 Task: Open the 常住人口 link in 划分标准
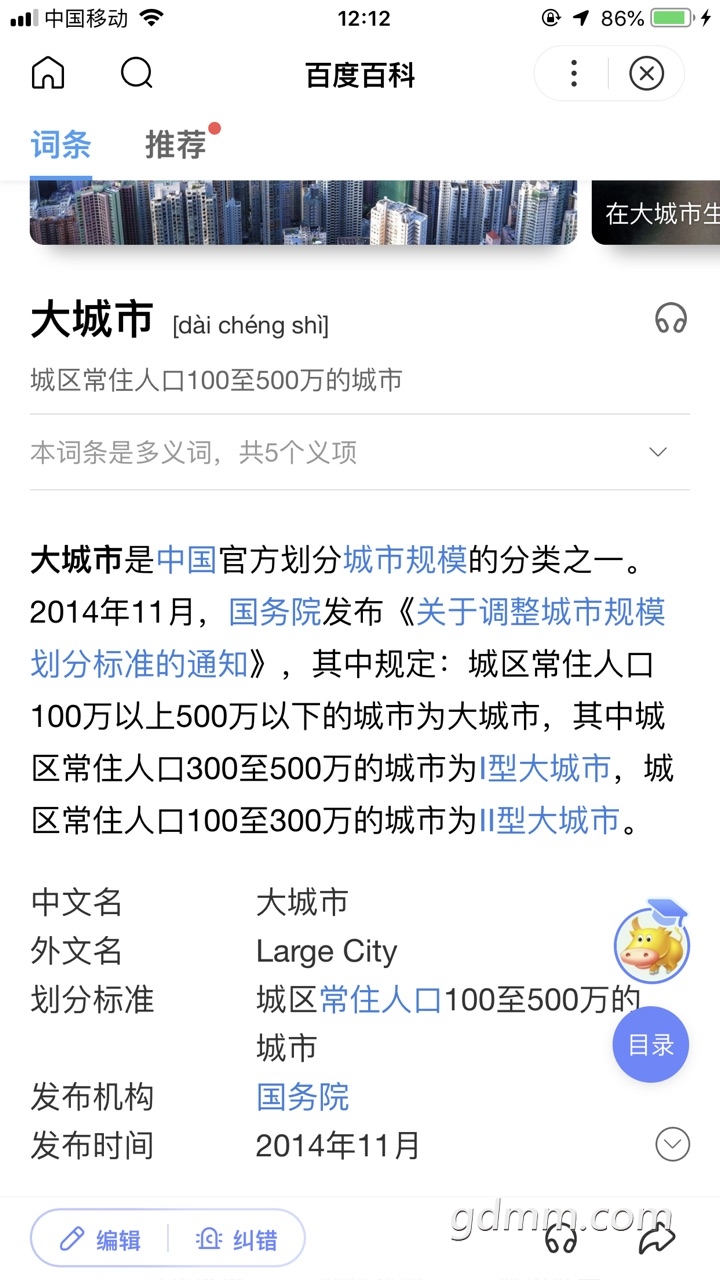click(380, 999)
